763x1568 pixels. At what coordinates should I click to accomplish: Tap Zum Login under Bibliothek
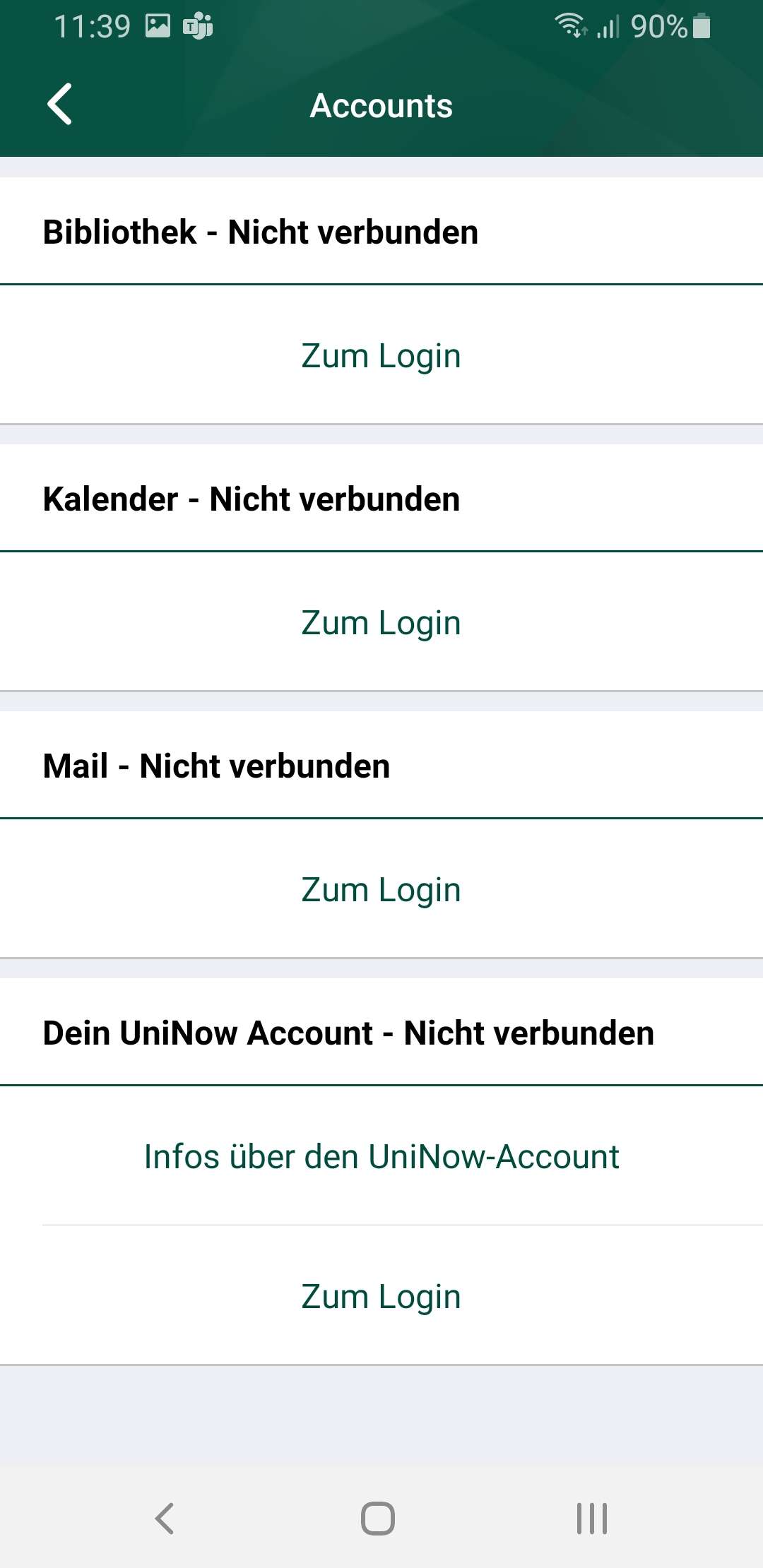(381, 355)
